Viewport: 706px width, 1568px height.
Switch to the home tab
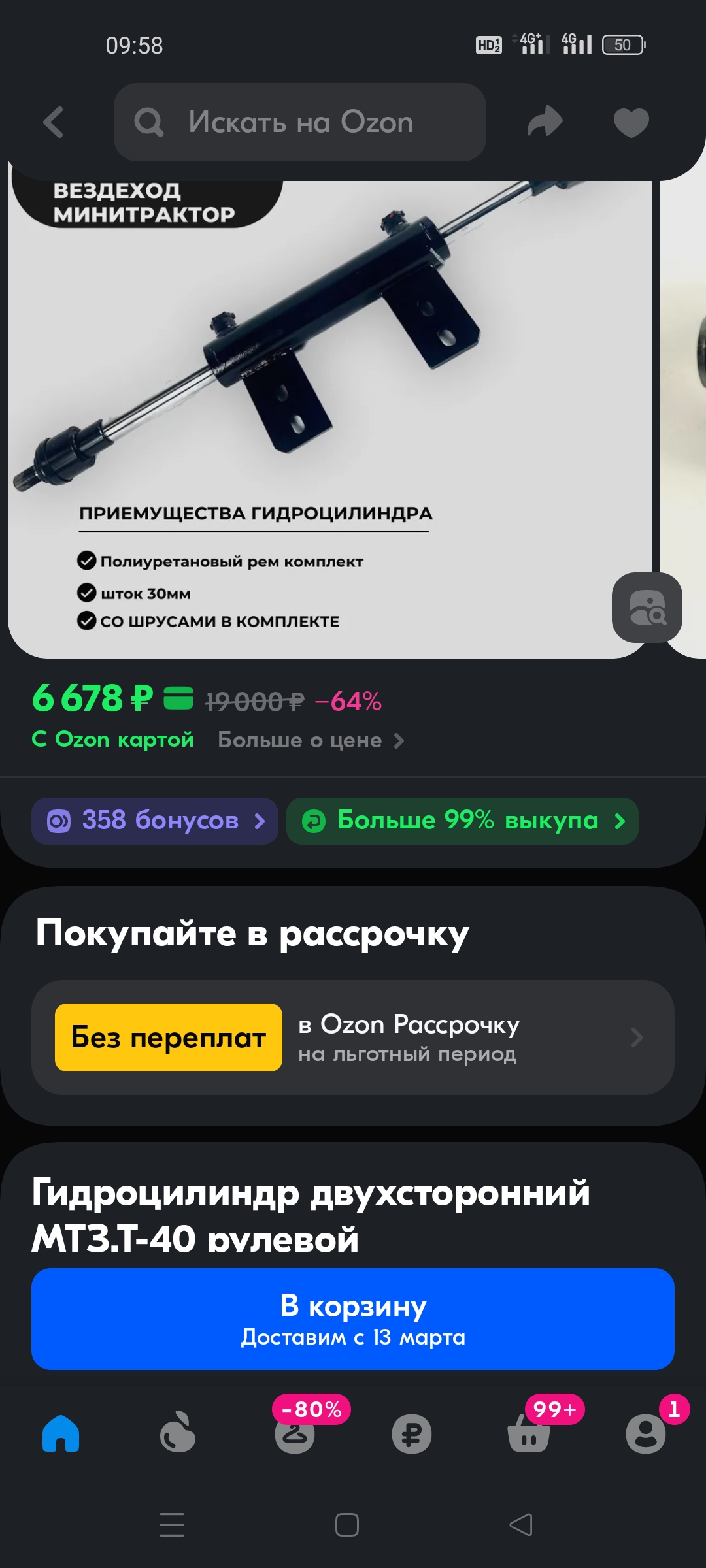[x=61, y=1434]
